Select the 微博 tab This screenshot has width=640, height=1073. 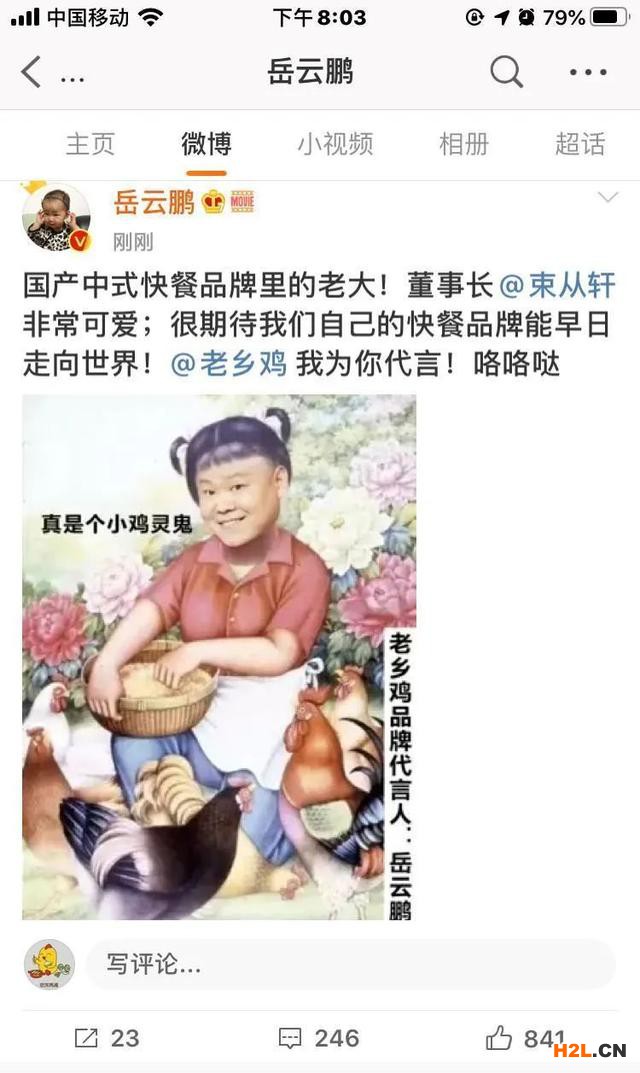click(206, 144)
